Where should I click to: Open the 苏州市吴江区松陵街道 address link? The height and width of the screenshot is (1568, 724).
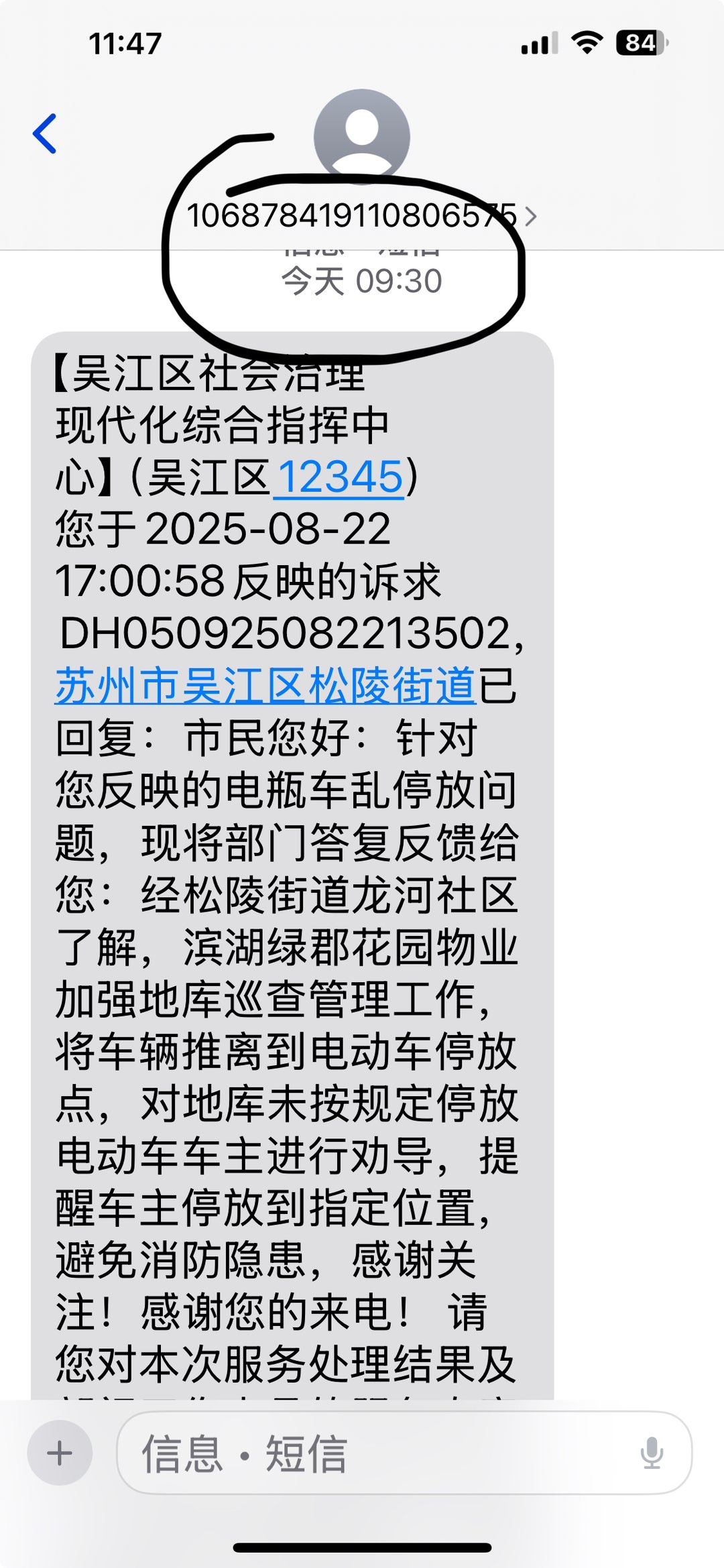(x=265, y=686)
